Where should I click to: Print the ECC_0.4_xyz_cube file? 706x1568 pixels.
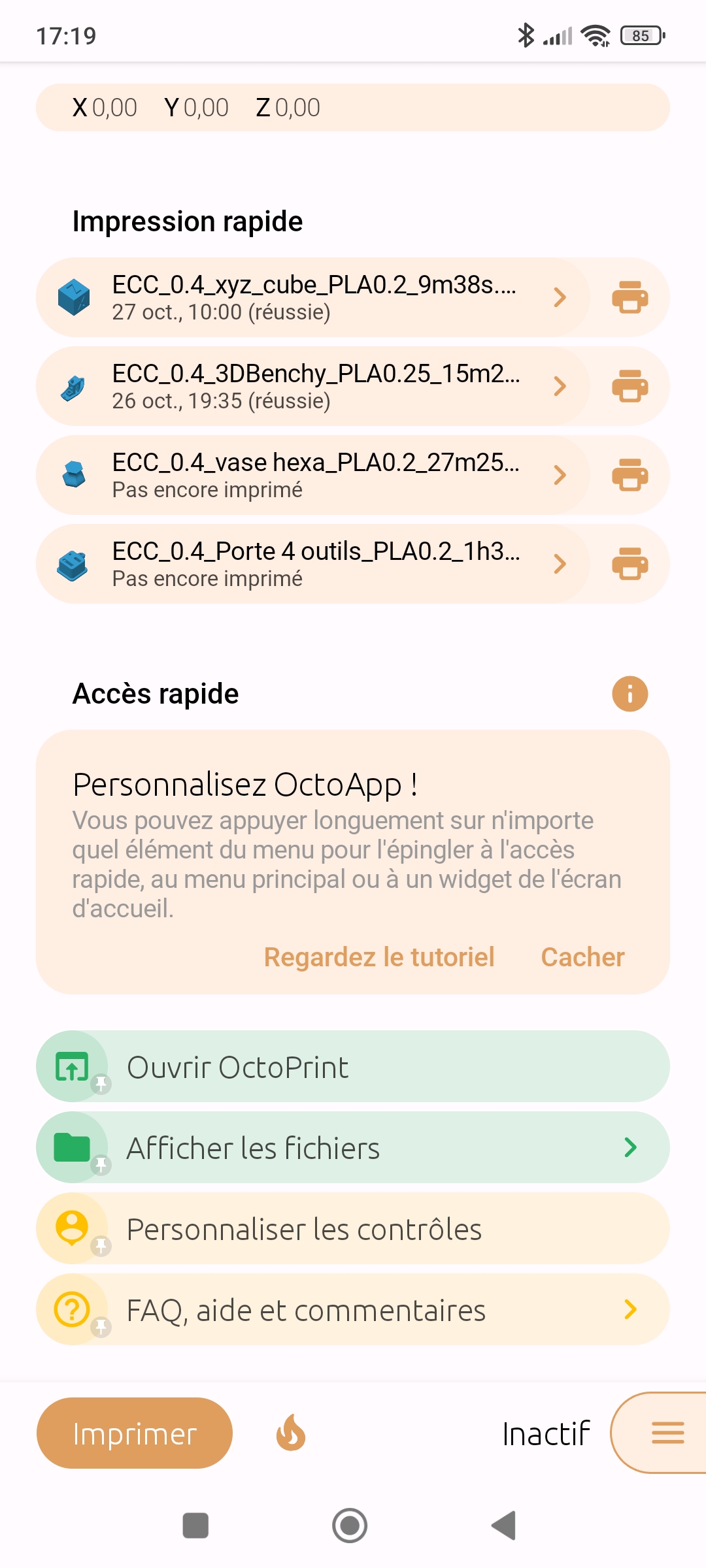coord(630,298)
